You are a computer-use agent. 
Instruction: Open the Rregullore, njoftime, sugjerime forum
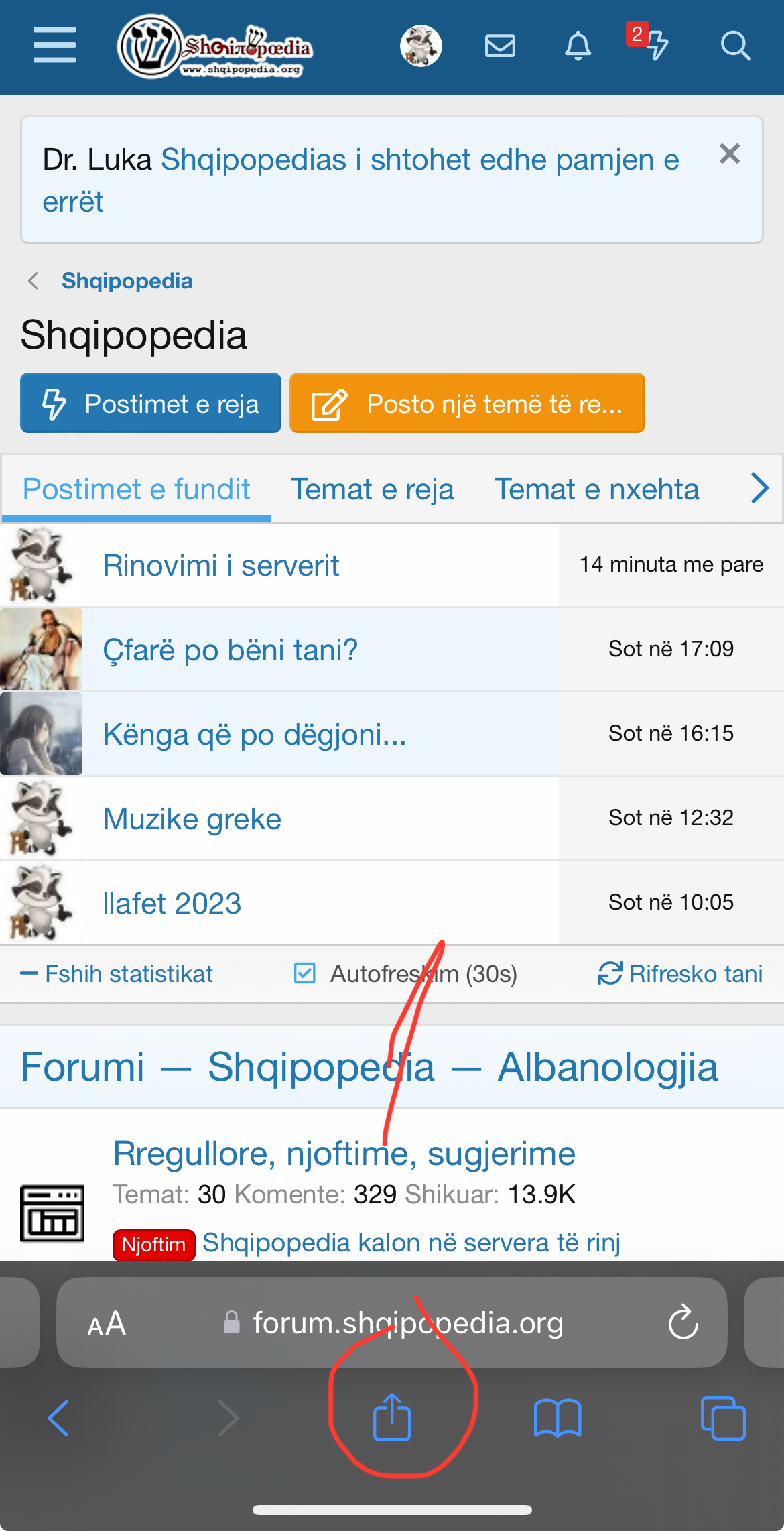coord(344,1154)
